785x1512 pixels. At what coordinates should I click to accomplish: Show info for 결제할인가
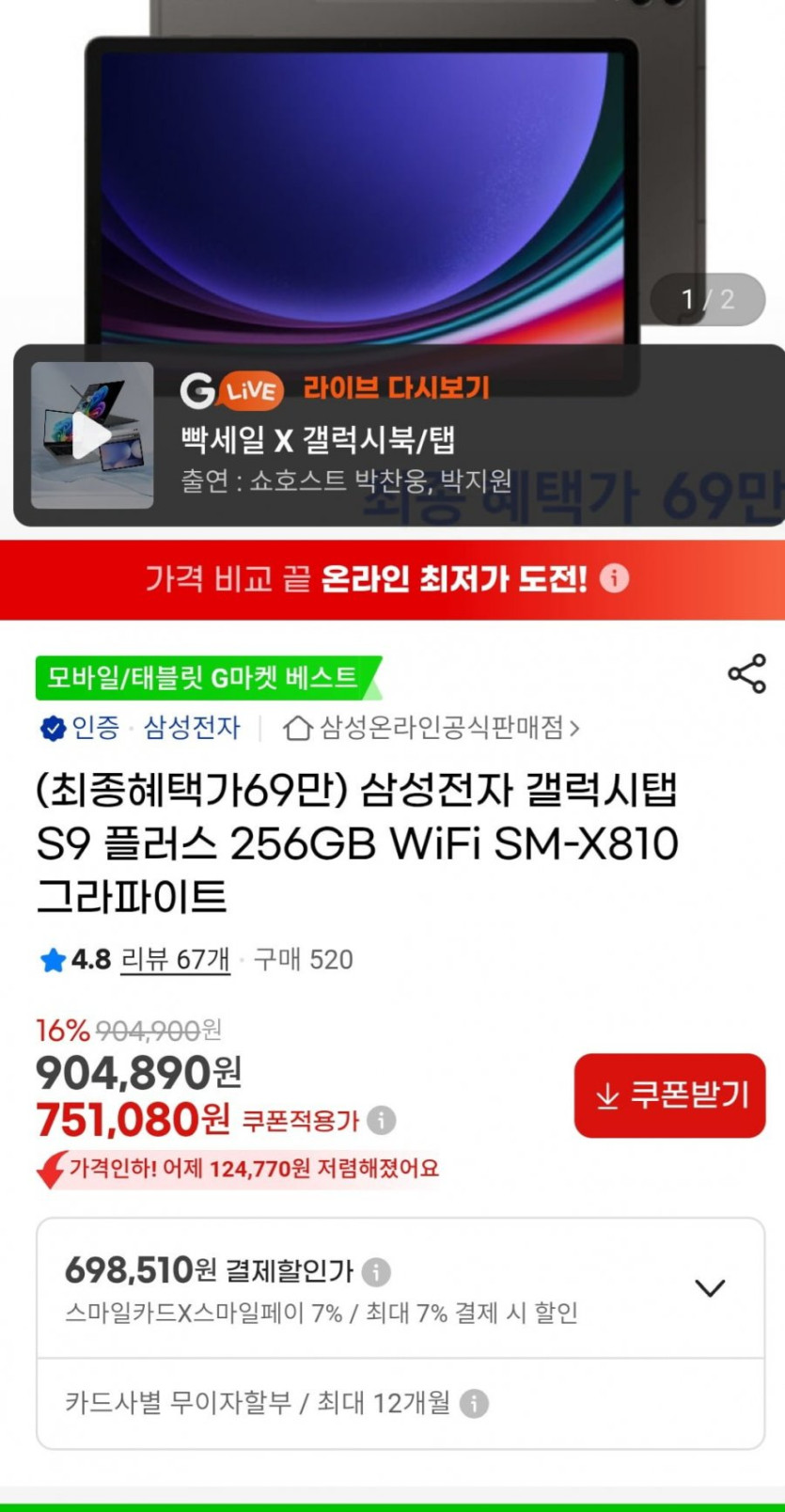point(376,1272)
